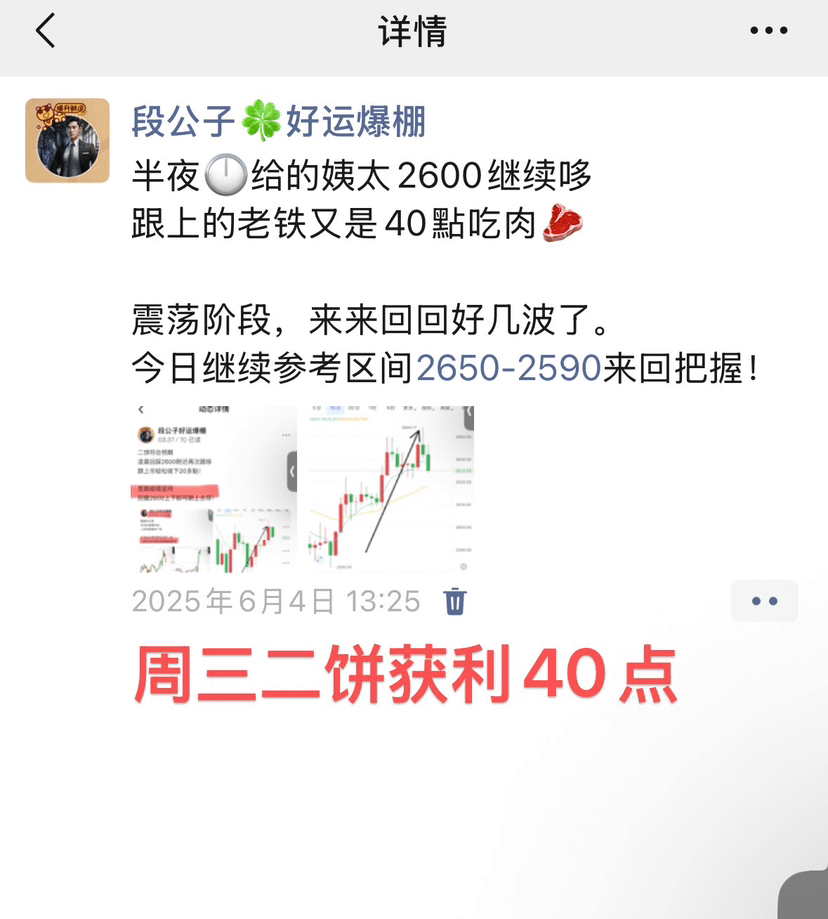
Task: Open 段公子's profile avatar
Action: click(67, 140)
